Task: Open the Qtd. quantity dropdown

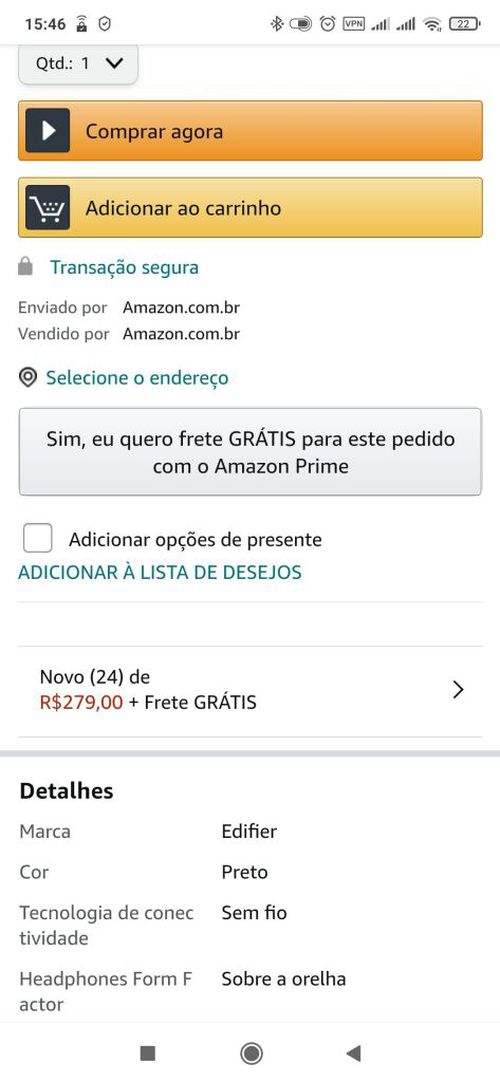Action: (x=78, y=63)
